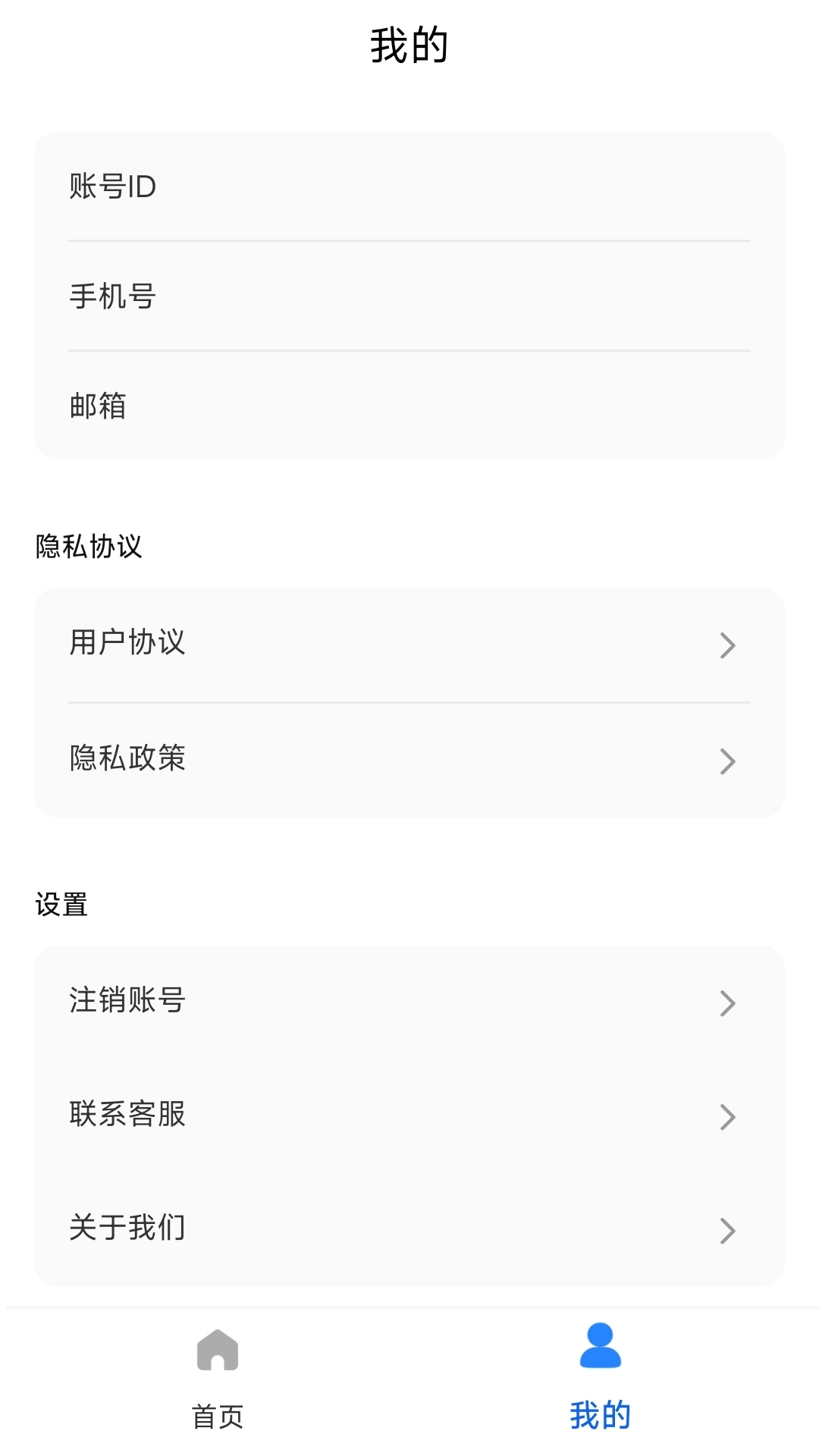Tap 联系客服 to contact support
This screenshot has height=1456, width=819.
point(409,1115)
